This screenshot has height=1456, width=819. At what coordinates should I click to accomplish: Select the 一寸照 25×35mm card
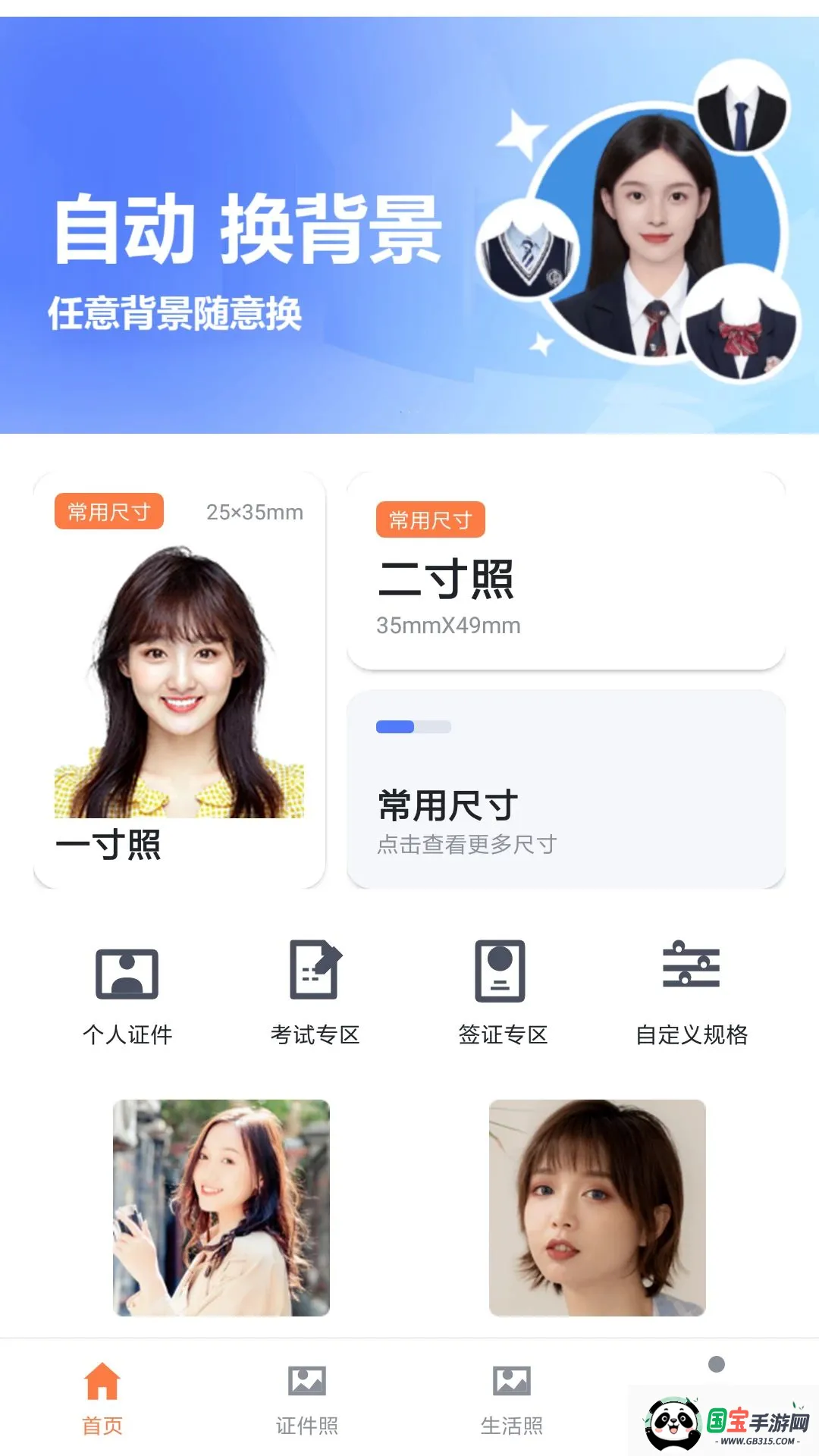tap(180, 680)
